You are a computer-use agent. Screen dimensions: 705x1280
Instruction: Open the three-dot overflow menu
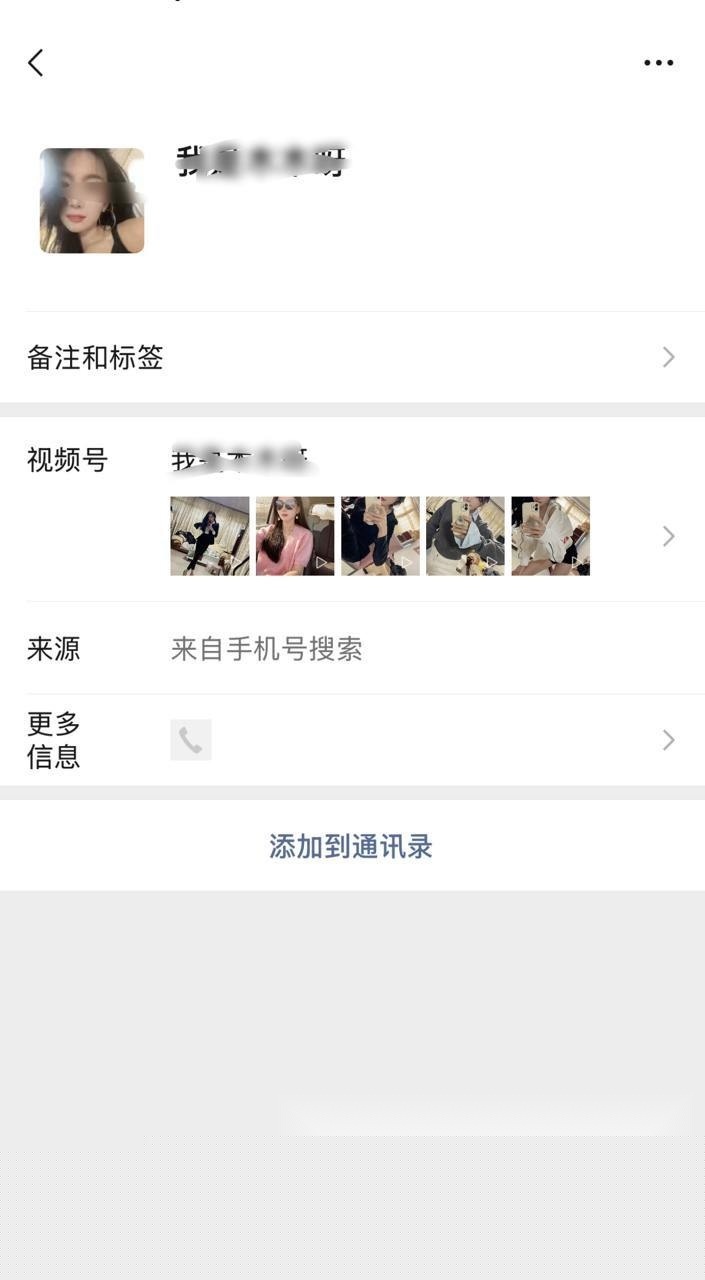pos(658,63)
